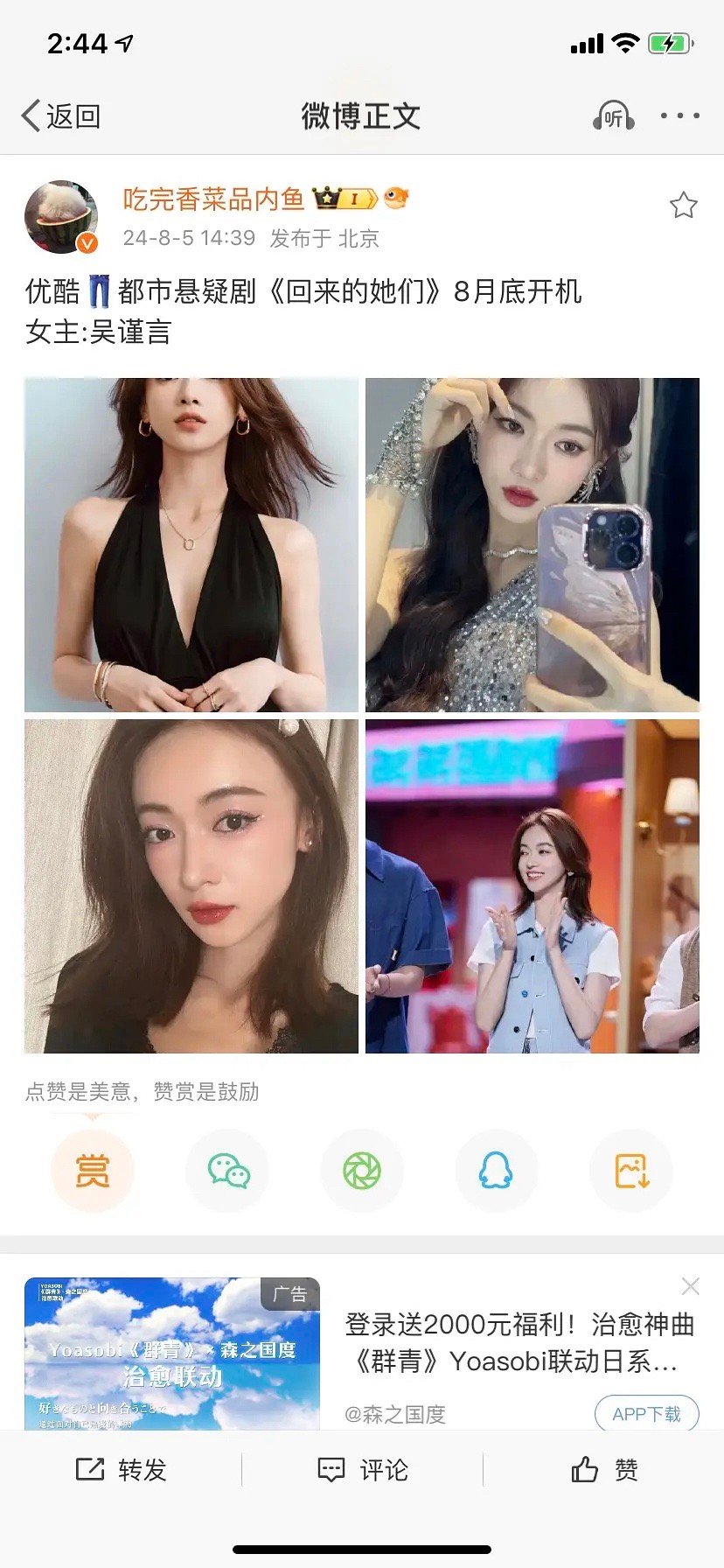724x1568 pixels.
Task: Open the 微博正文 title bar area
Action: [362, 116]
